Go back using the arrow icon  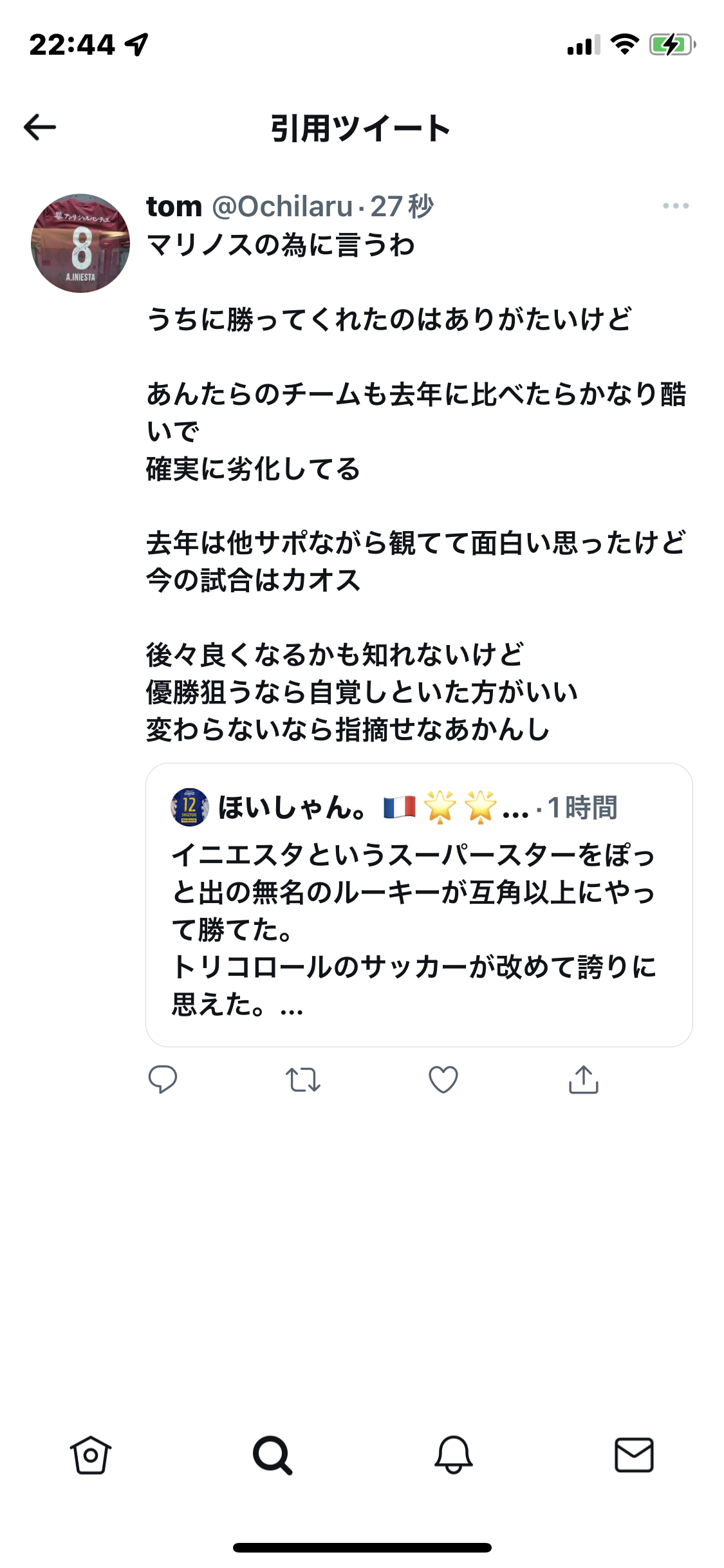40,127
